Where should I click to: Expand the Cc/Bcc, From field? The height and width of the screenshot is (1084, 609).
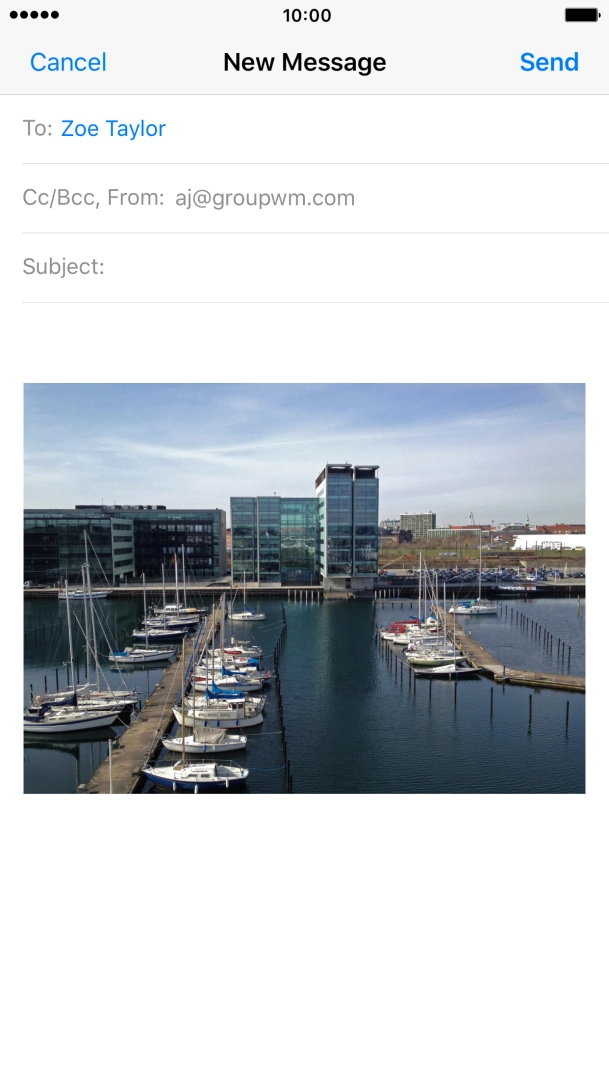pos(315,198)
